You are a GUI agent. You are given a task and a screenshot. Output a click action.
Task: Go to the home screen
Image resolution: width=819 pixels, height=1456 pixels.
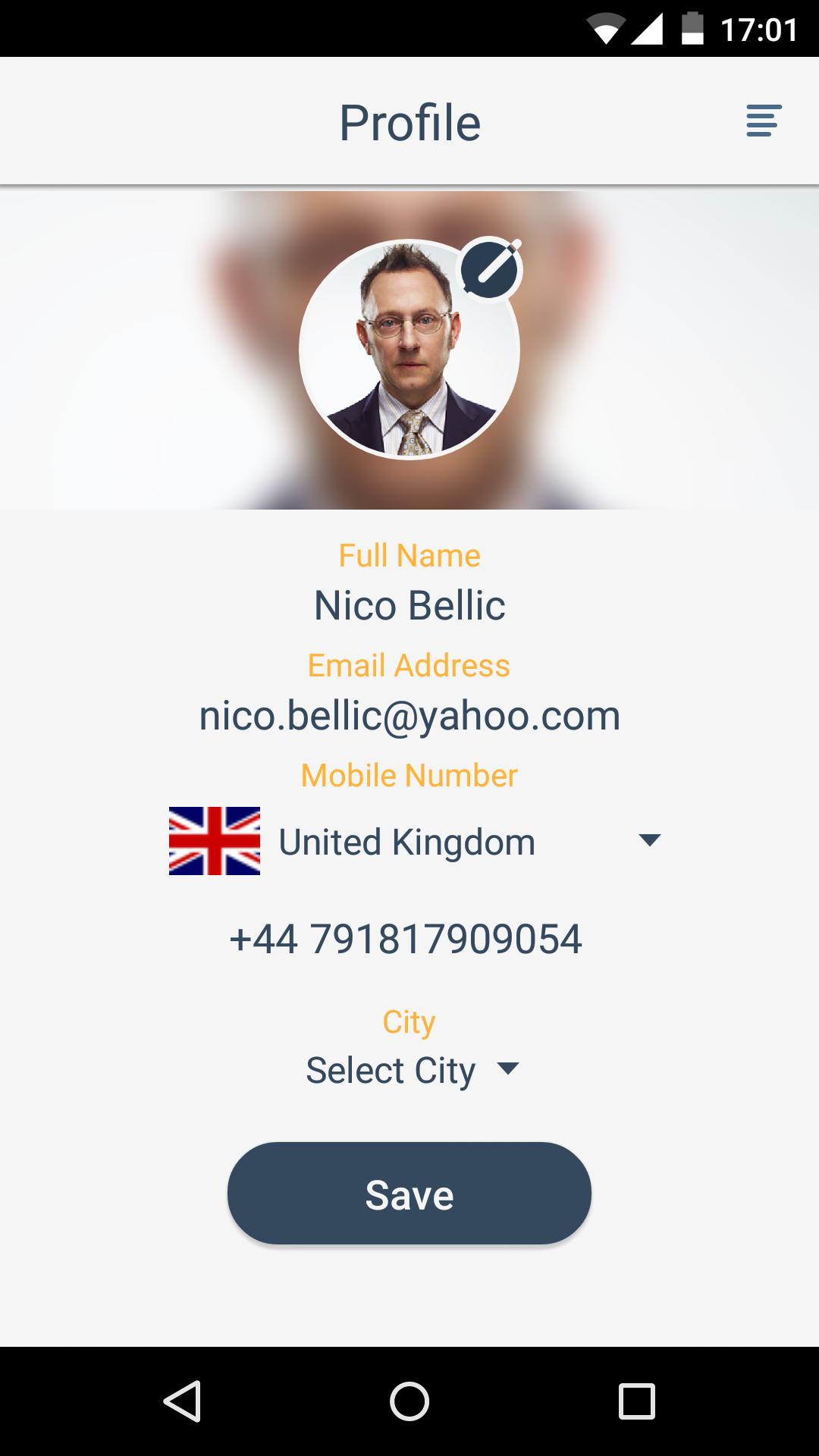point(409,1401)
